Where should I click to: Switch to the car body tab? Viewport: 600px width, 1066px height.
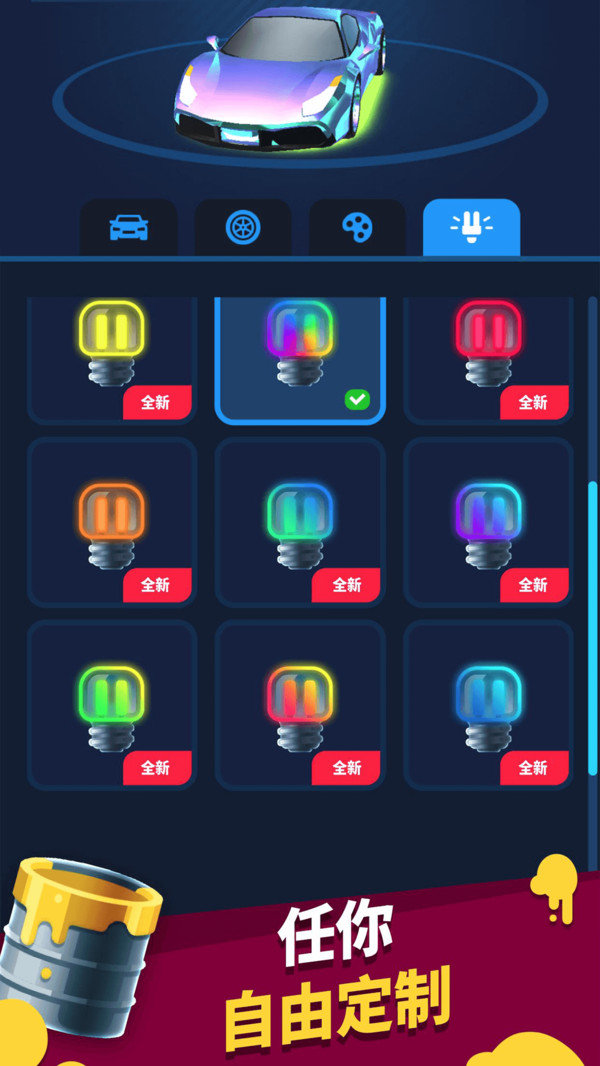(128, 228)
